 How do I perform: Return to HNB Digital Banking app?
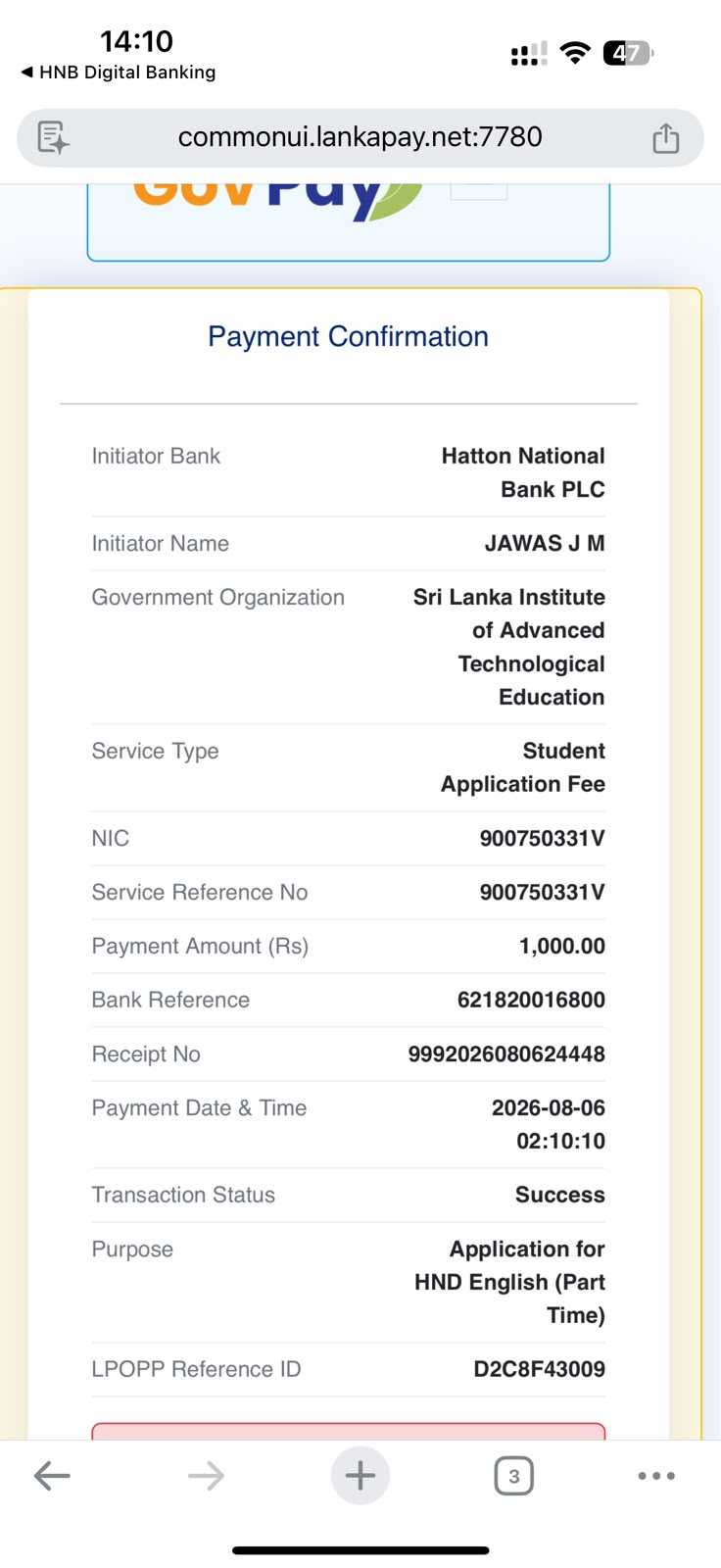click(118, 73)
